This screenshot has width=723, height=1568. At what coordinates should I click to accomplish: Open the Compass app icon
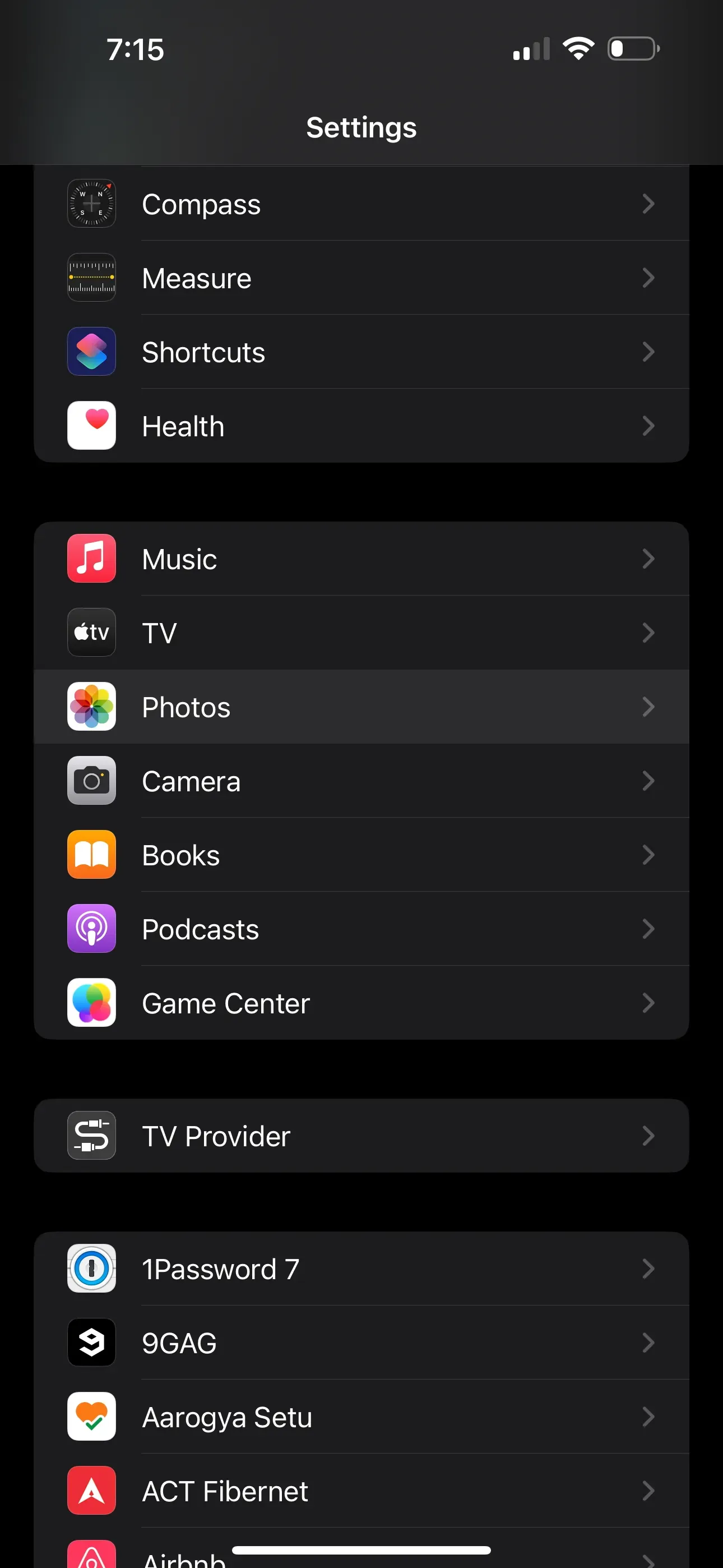point(91,204)
